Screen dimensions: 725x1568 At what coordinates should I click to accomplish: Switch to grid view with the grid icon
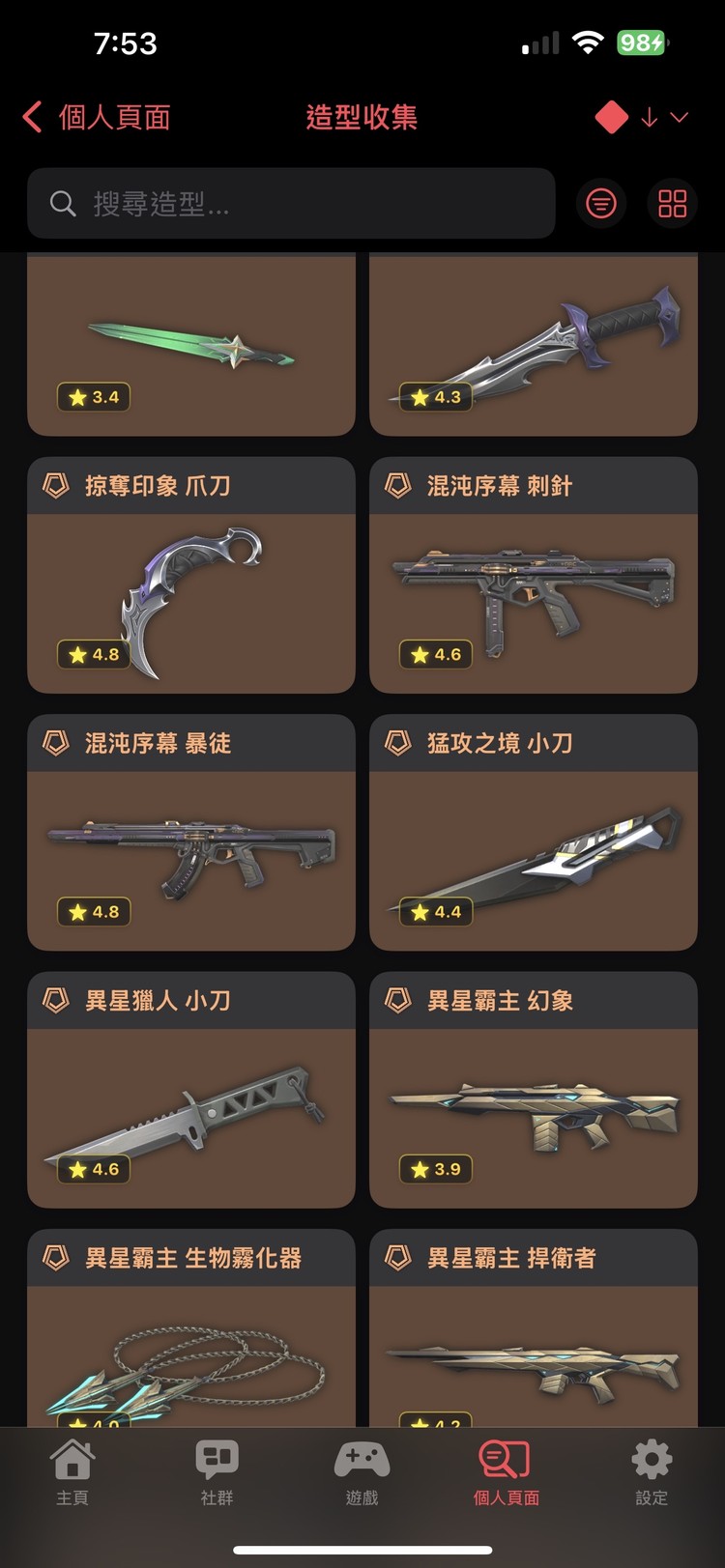click(x=672, y=204)
